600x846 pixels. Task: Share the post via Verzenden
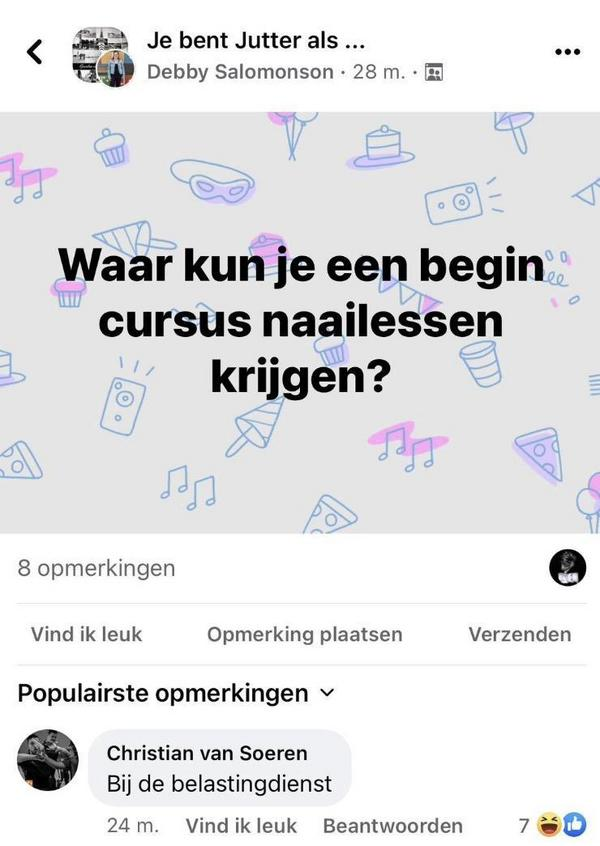pos(520,634)
